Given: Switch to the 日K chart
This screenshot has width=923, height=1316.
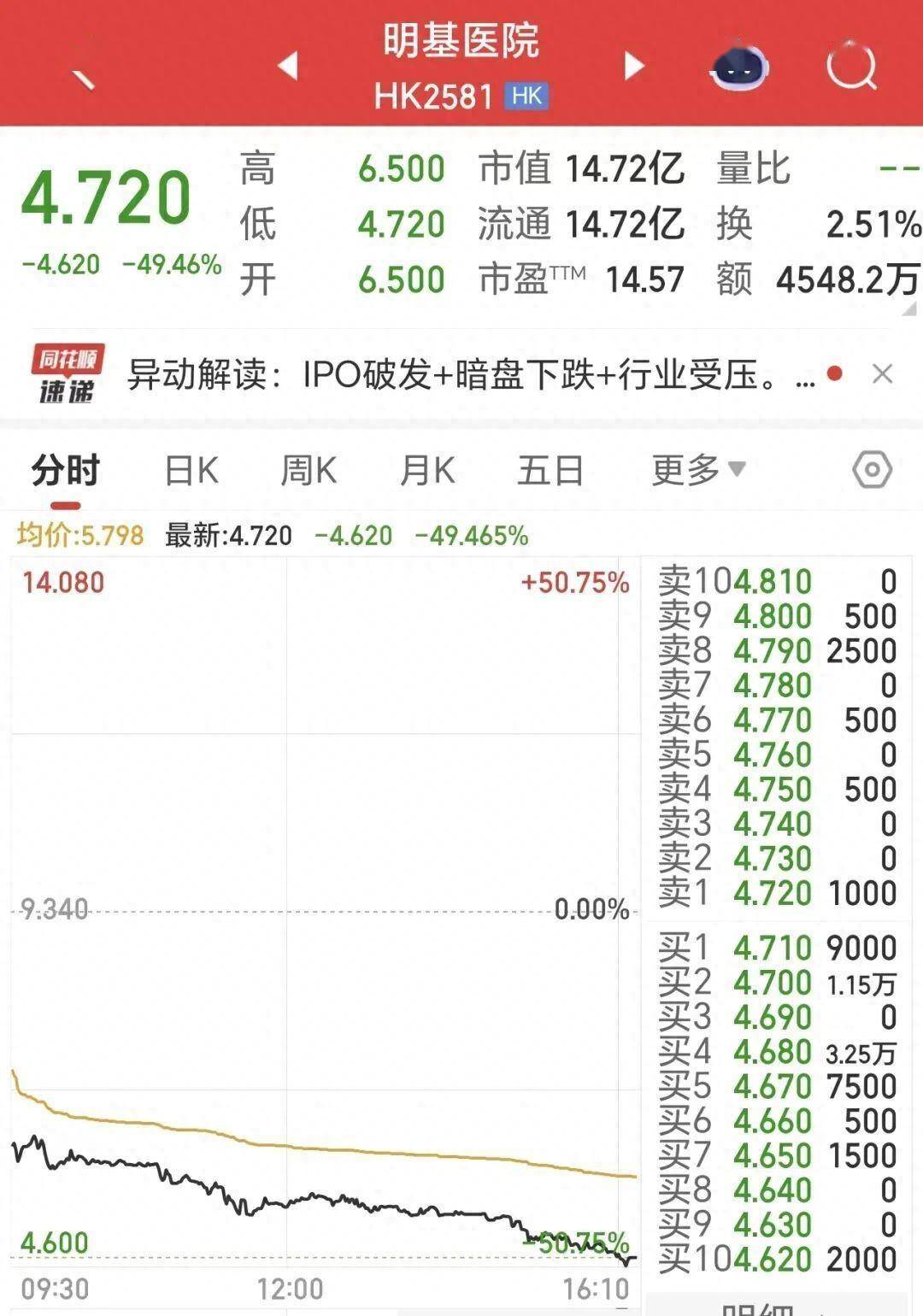Looking at the screenshot, I should [191, 471].
